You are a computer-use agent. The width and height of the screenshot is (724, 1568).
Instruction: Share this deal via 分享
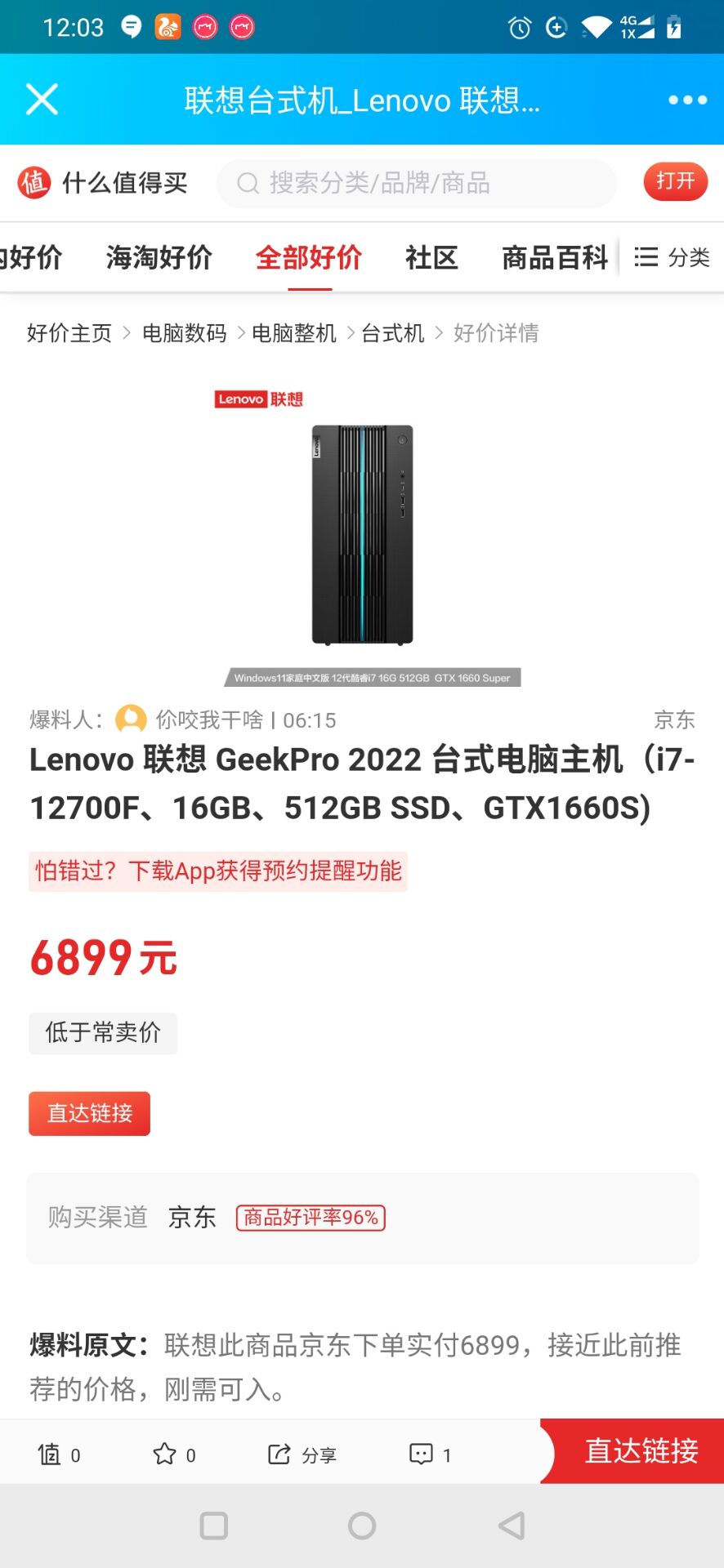(x=302, y=1454)
